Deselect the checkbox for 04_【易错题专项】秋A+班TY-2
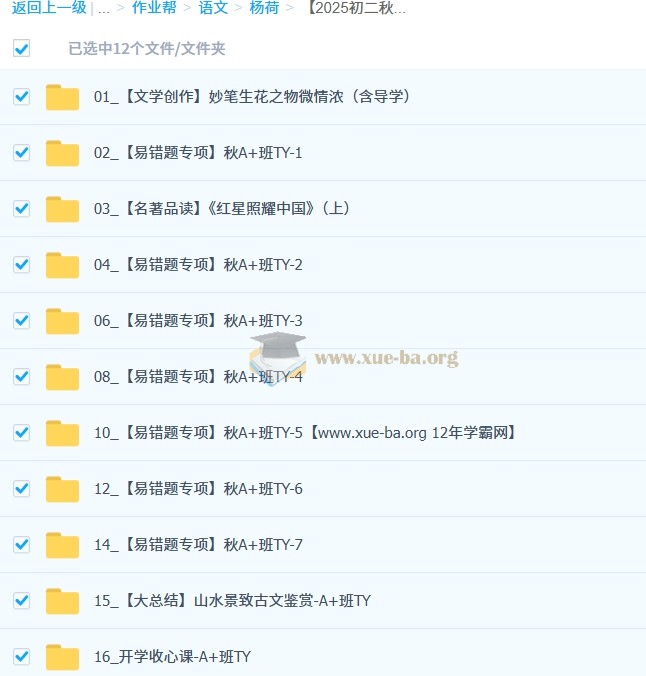This screenshot has width=646, height=676. click(22, 265)
